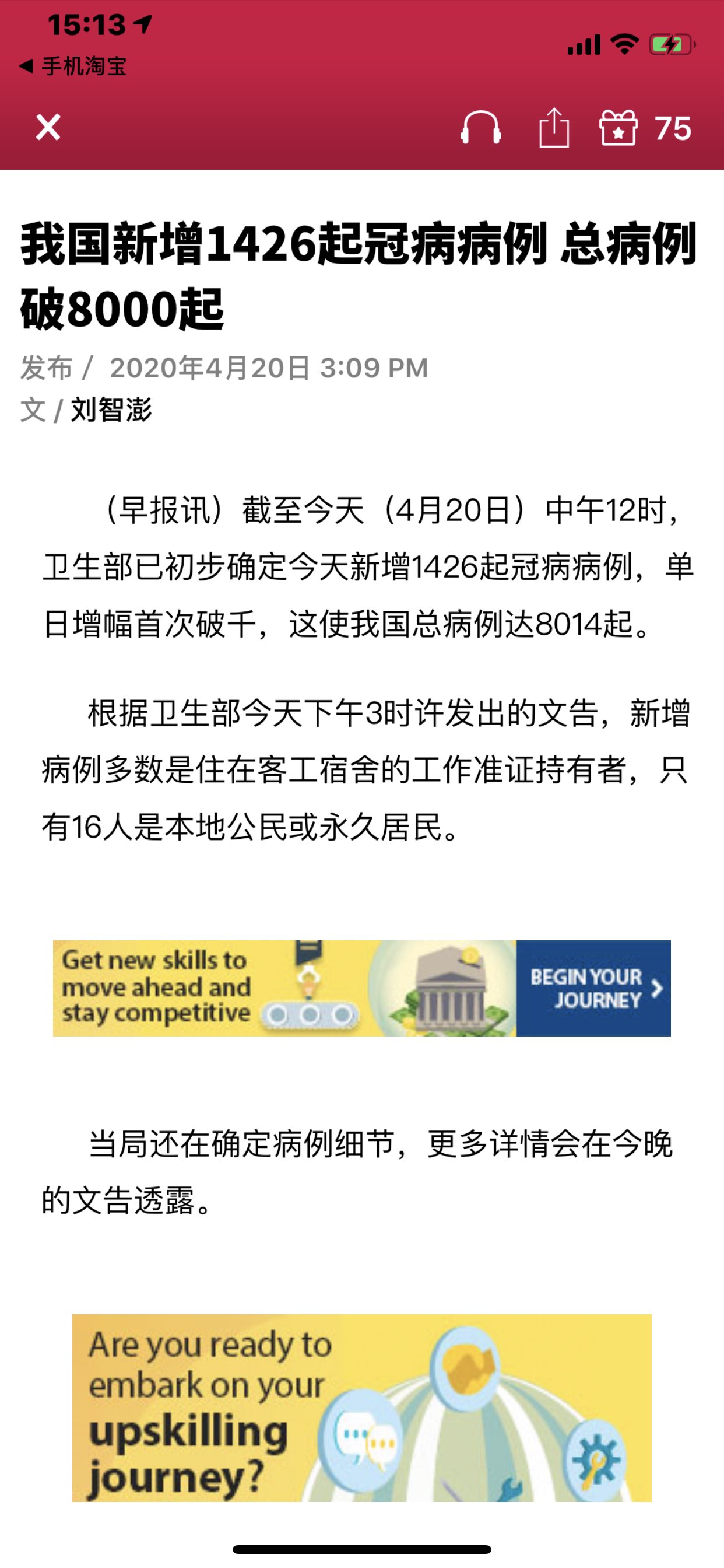The image size is (724, 1568).
Task: Open the 'upskilling journey' ad banner
Action: tap(362, 1408)
